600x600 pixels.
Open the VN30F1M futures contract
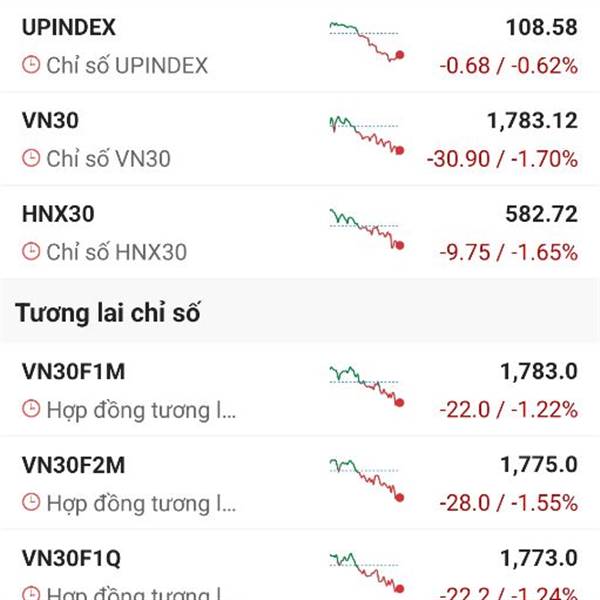pyautogui.click(x=300, y=390)
